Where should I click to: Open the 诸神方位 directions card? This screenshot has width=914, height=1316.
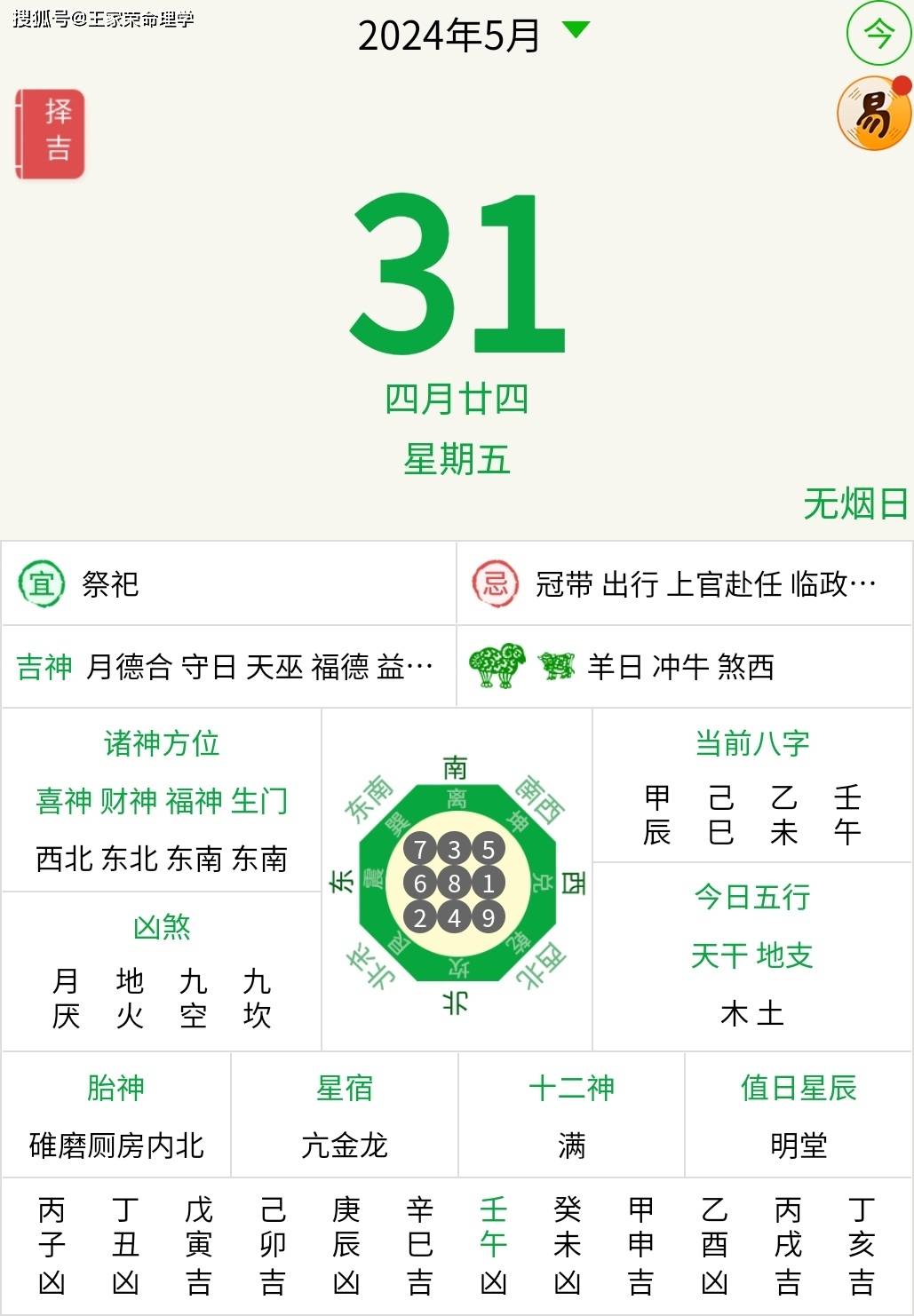point(162,801)
